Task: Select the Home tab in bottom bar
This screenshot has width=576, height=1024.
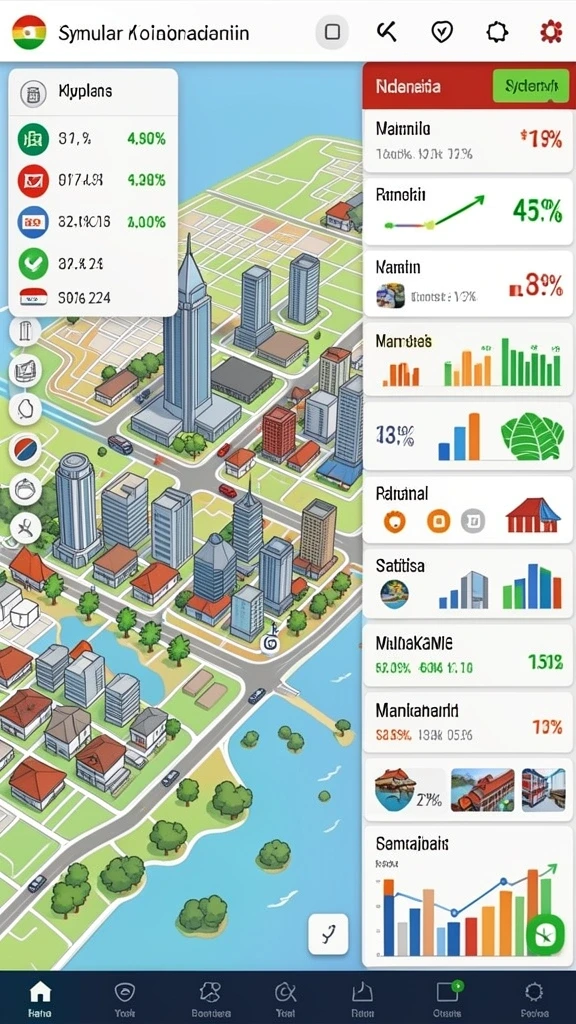Action: tap(40, 998)
